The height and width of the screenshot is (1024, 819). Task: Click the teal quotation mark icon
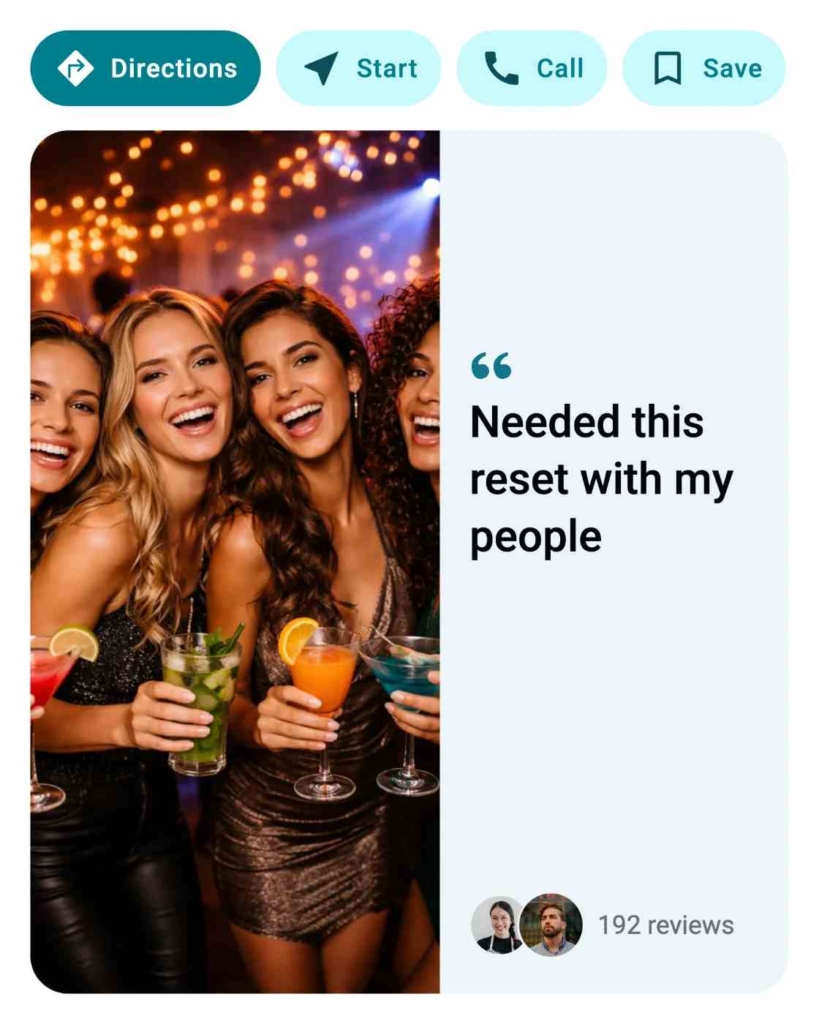click(489, 366)
